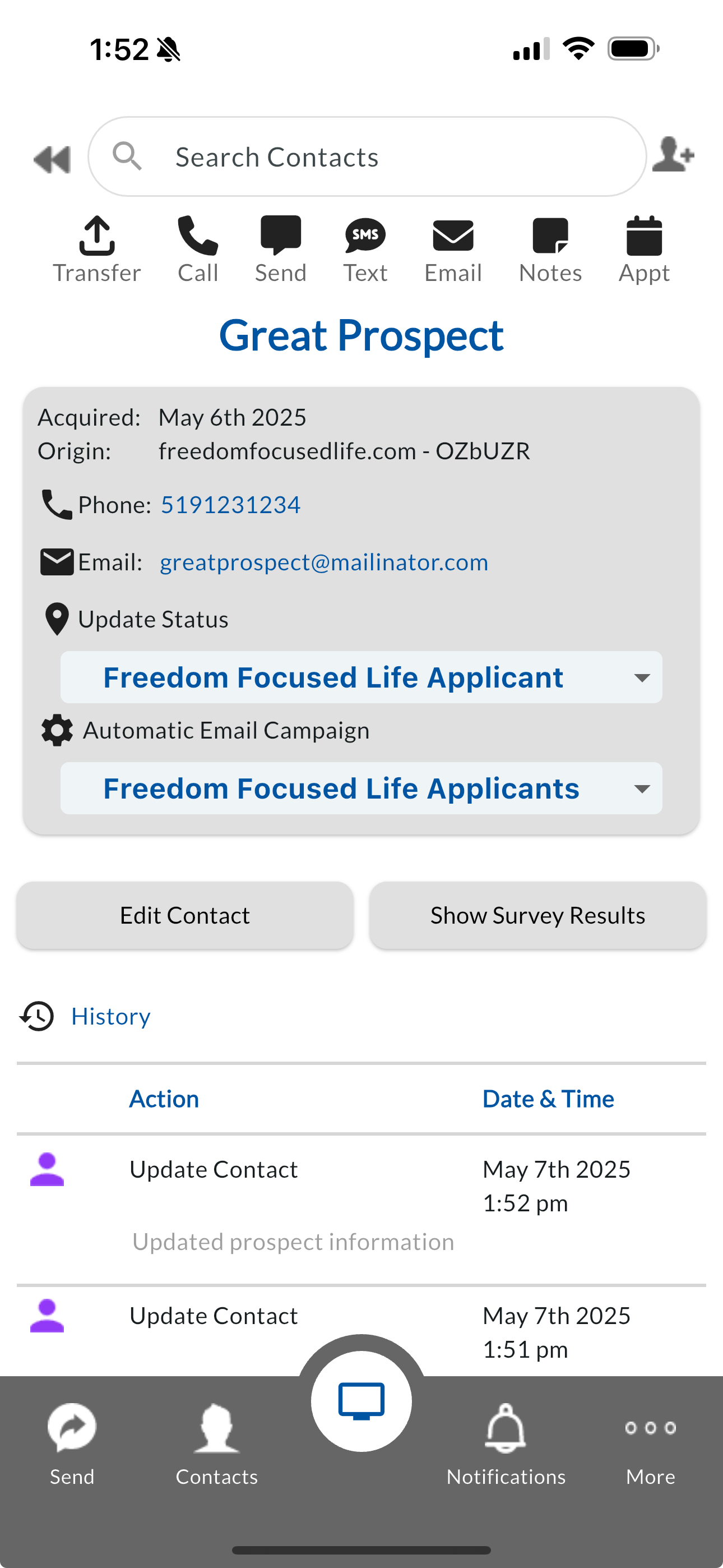Image resolution: width=723 pixels, height=1568 pixels.
Task: Compose an email from the toolbar
Action: pos(453,250)
